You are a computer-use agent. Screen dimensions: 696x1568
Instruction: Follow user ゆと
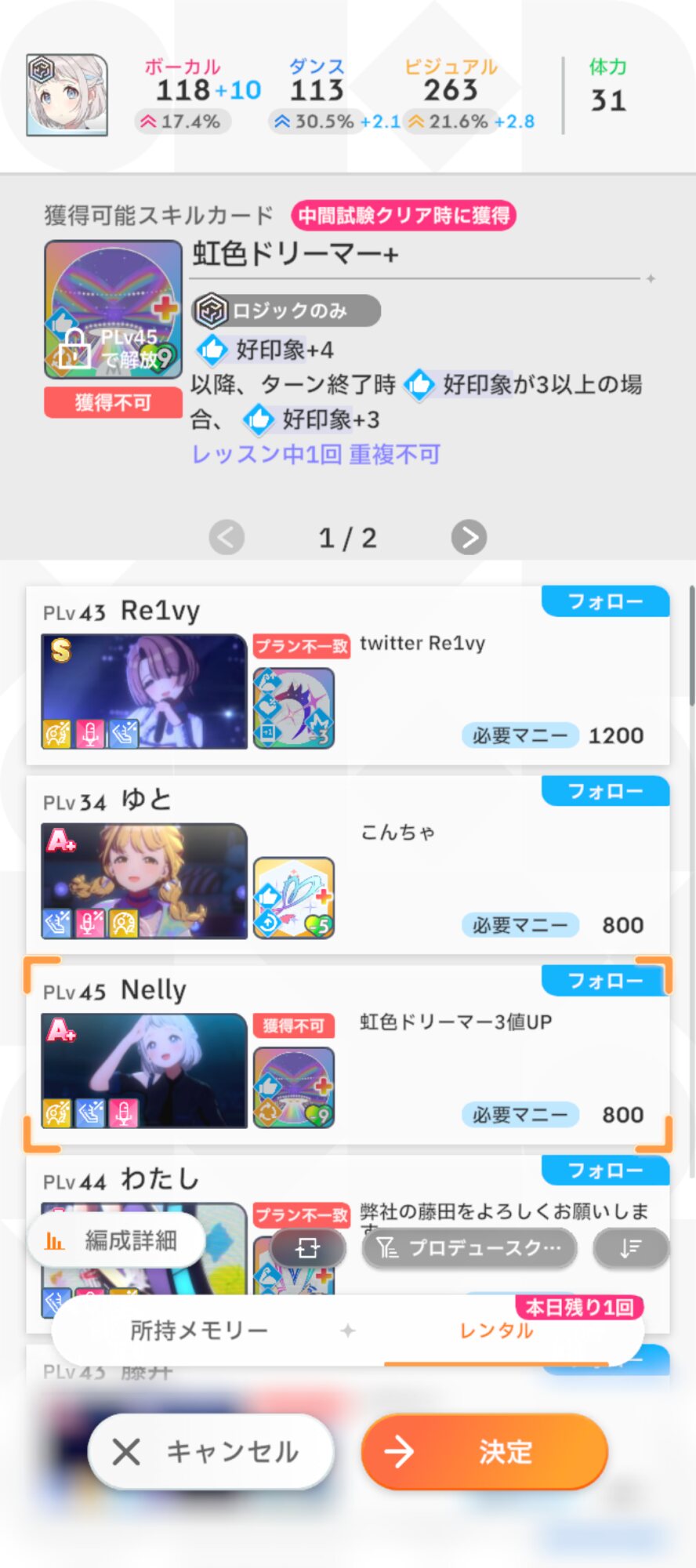[605, 791]
